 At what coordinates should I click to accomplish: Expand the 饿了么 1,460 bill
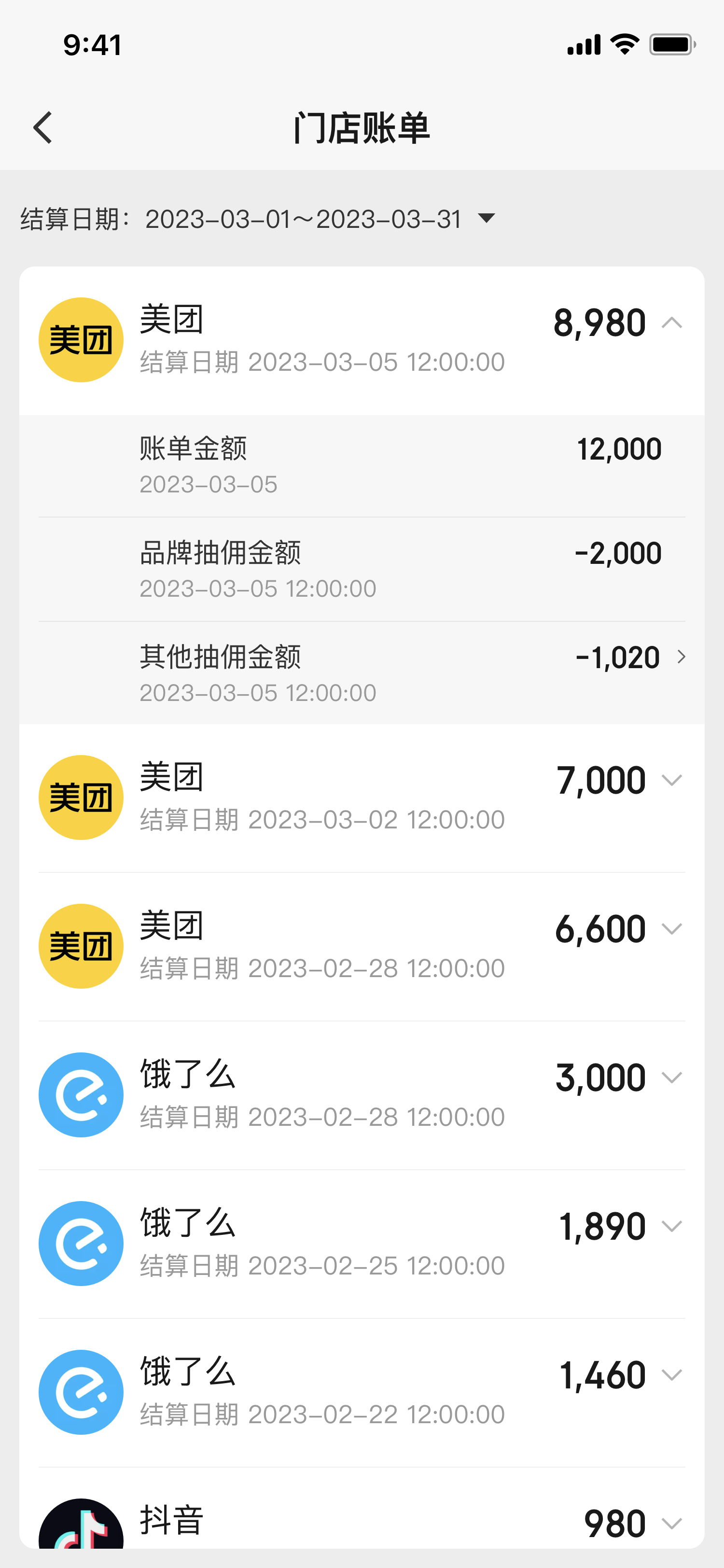pos(672,1374)
